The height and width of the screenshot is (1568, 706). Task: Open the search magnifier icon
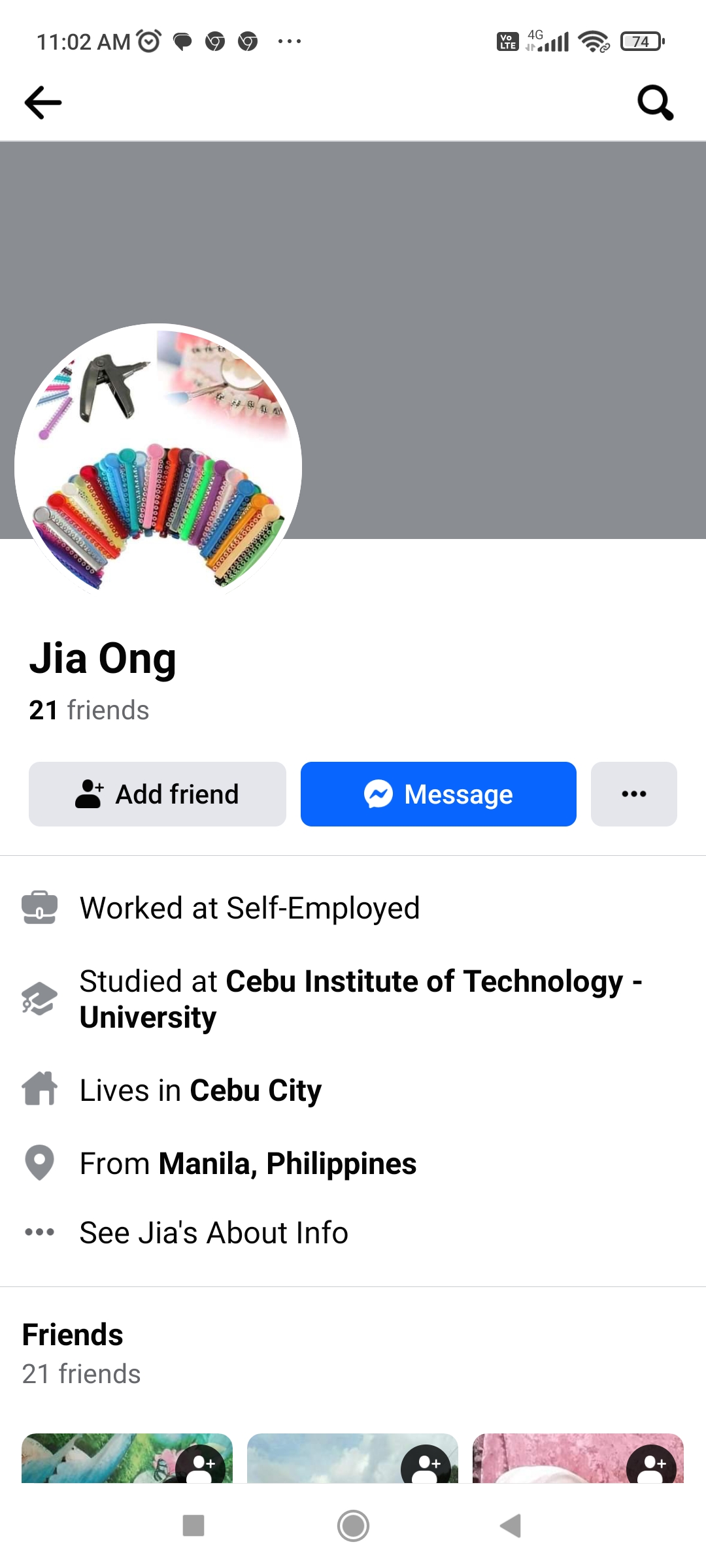tap(655, 103)
